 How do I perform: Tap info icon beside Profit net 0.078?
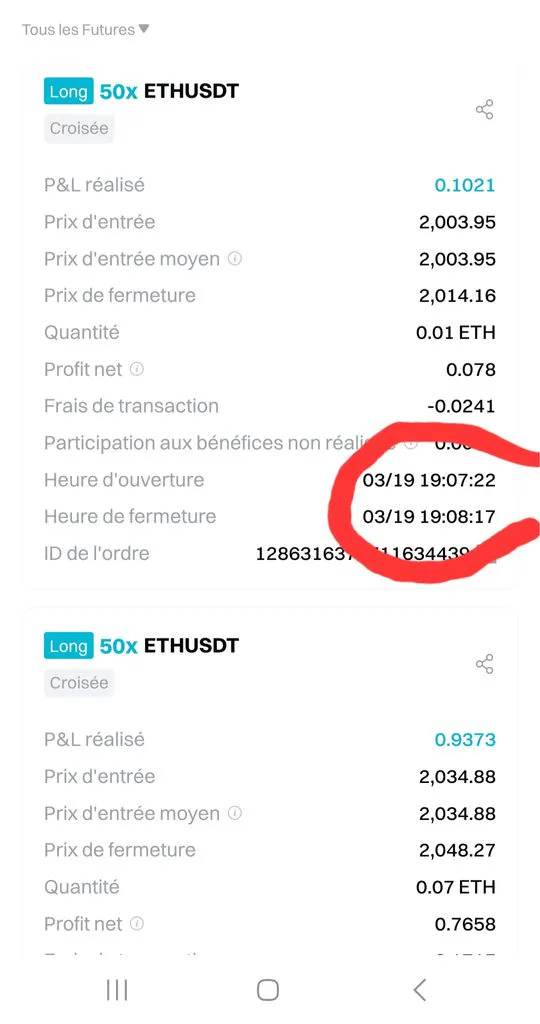click(x=136, y=369)
